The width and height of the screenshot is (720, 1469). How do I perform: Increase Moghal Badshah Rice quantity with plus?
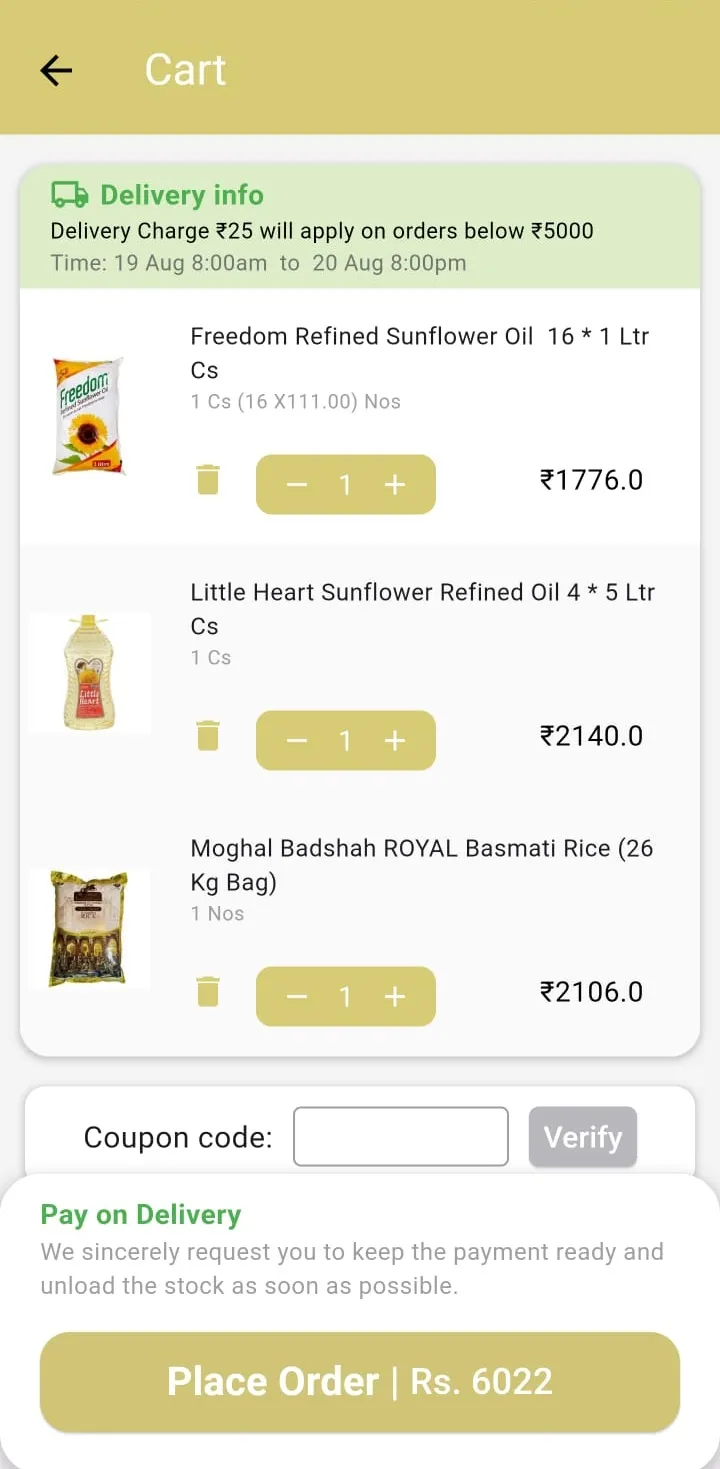point(395,996)
